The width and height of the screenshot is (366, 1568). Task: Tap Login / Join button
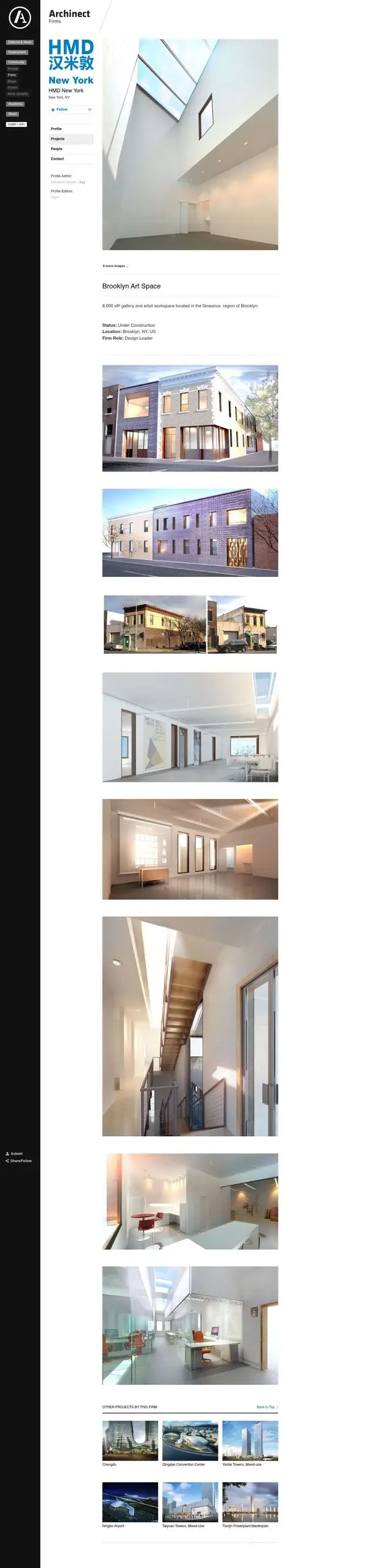click(x=16, y=124)
